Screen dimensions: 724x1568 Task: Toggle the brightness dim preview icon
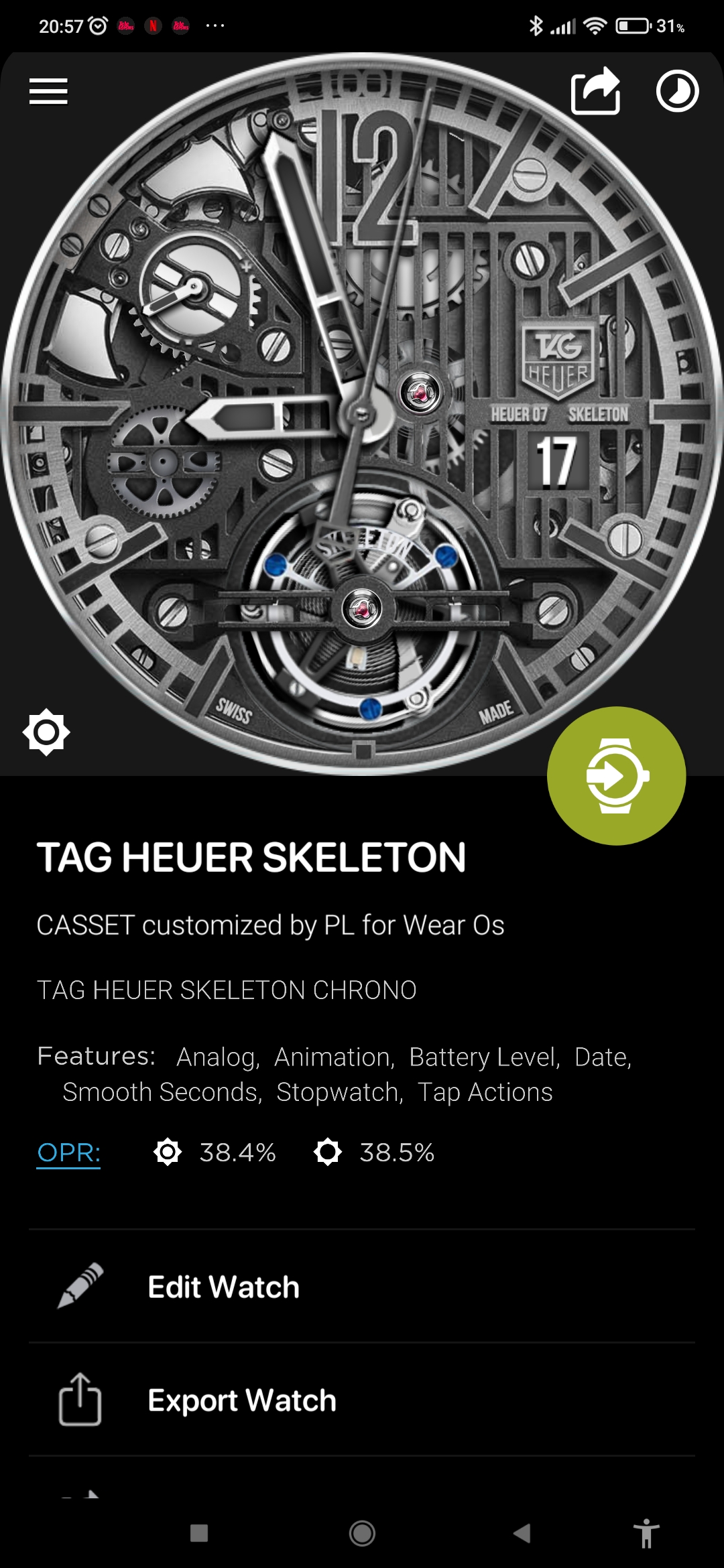46,732
